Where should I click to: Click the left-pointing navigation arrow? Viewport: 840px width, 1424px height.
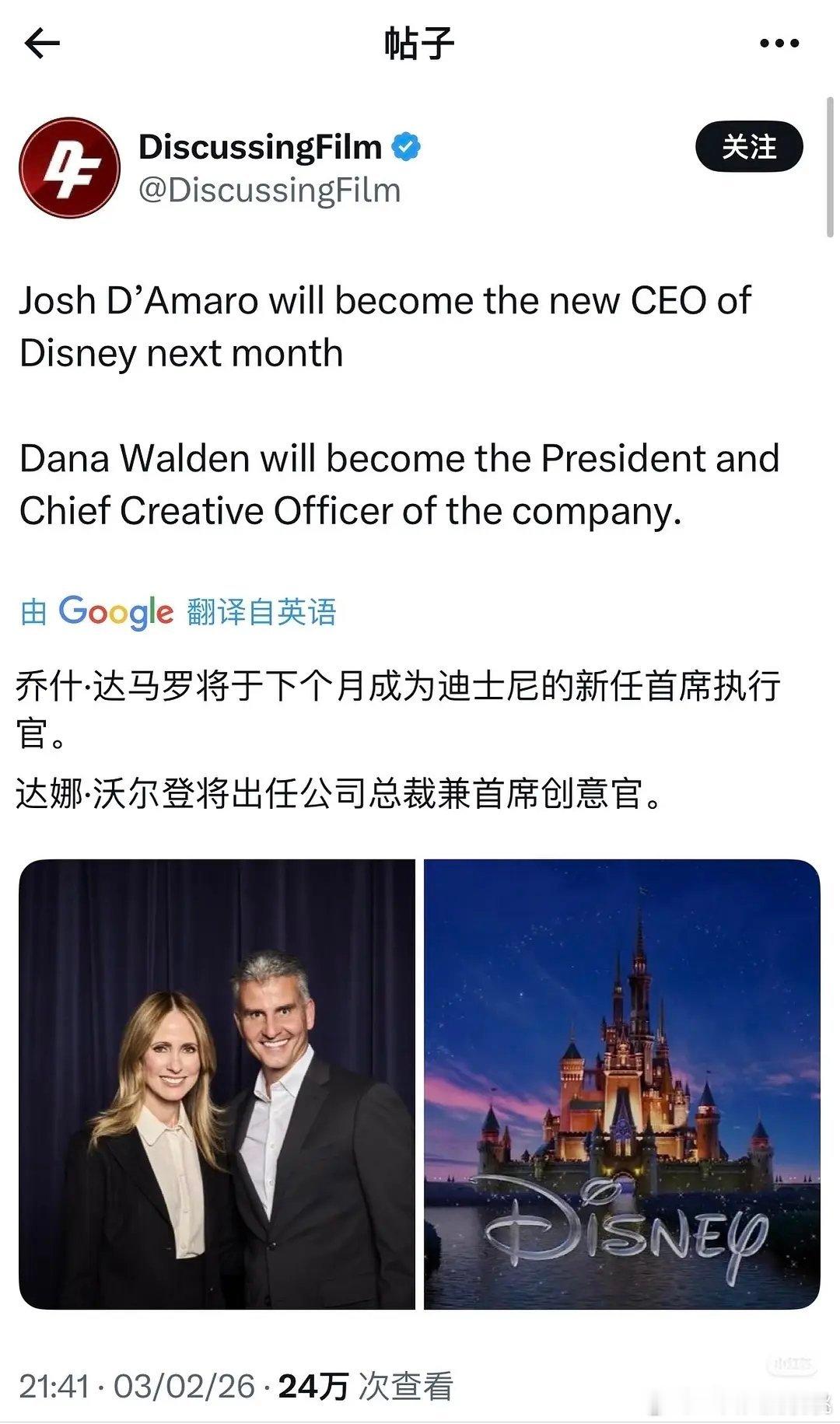(43, 44)
